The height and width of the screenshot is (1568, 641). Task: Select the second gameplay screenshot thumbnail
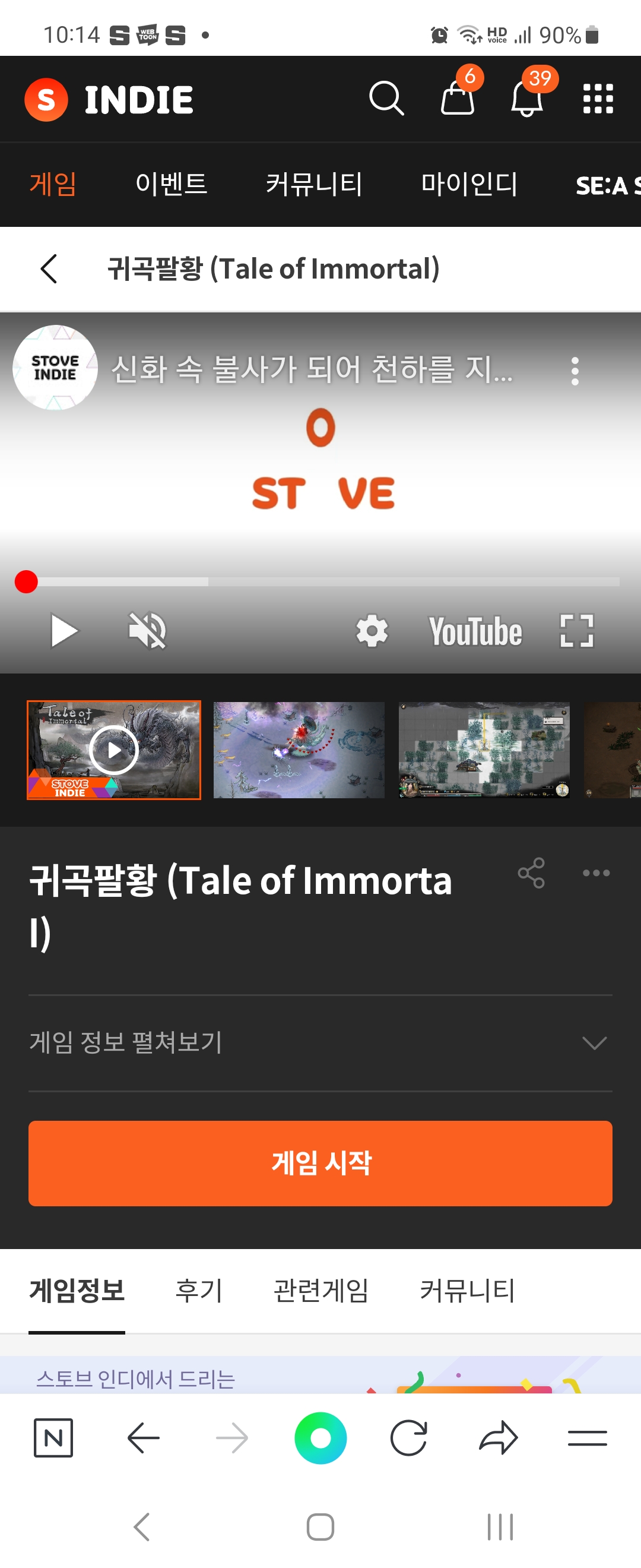(x=299, y=750)
